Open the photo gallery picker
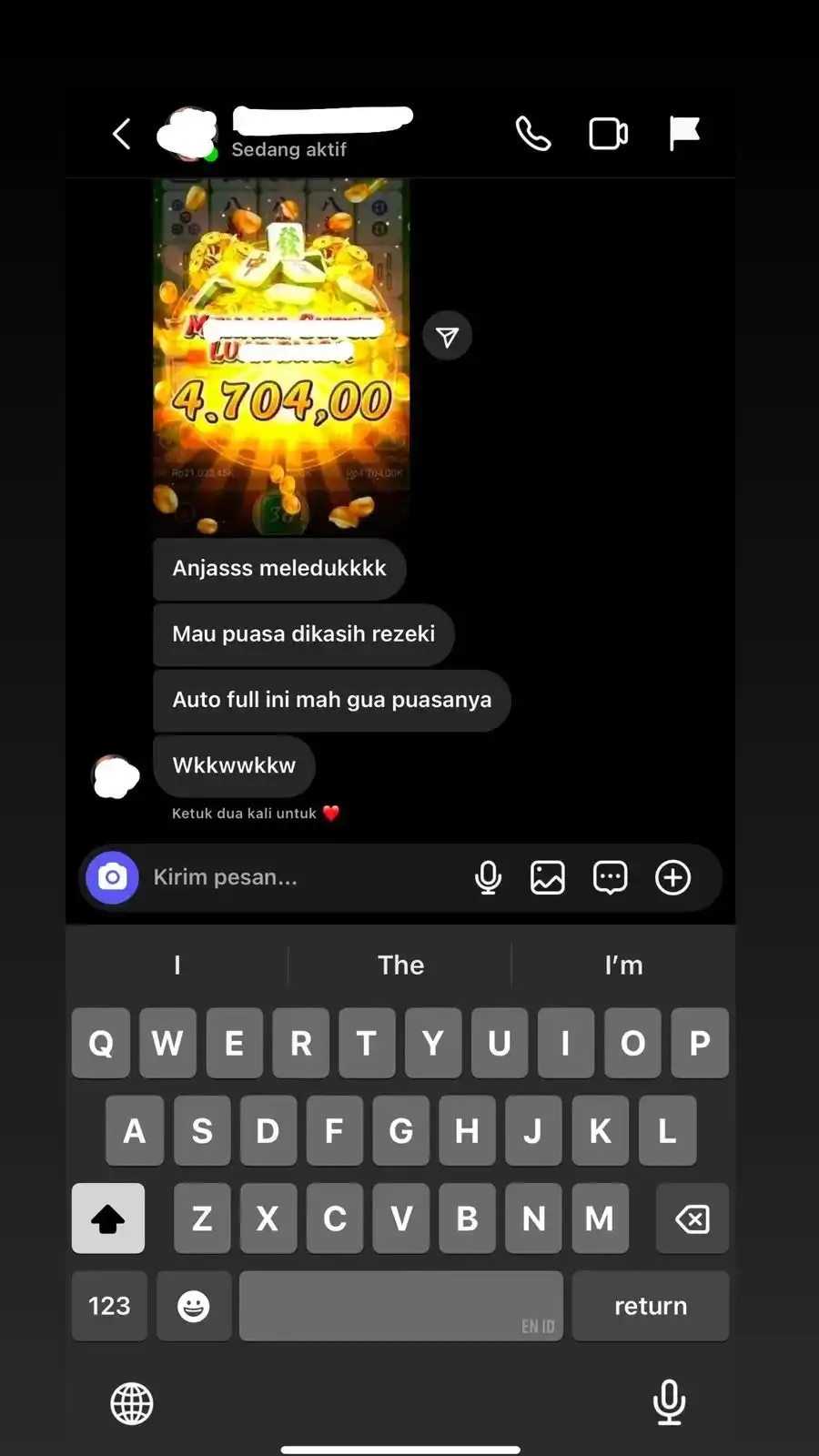 point(548,877)
